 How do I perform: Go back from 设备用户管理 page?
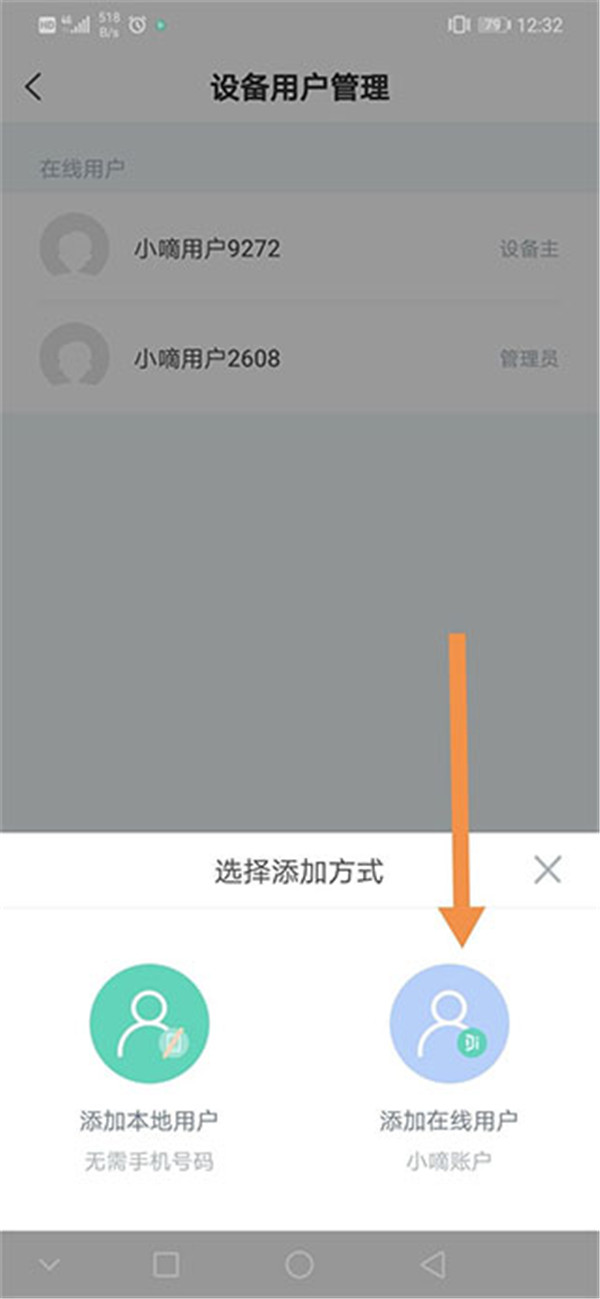point(34,87)
